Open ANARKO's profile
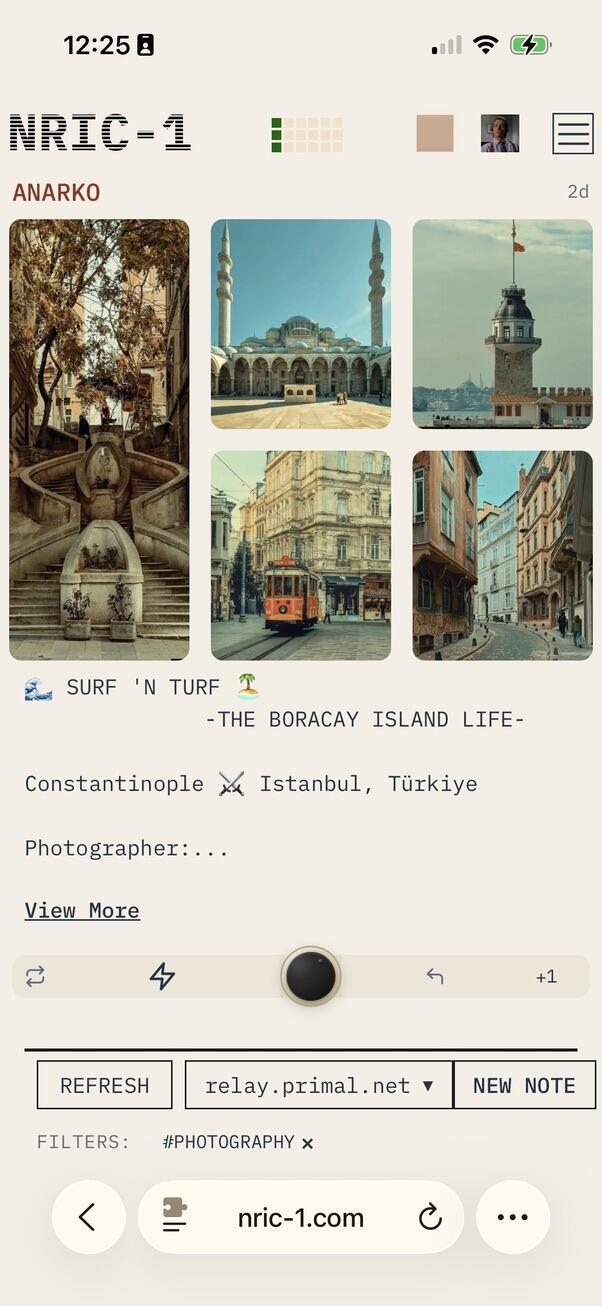 point(56,192)
